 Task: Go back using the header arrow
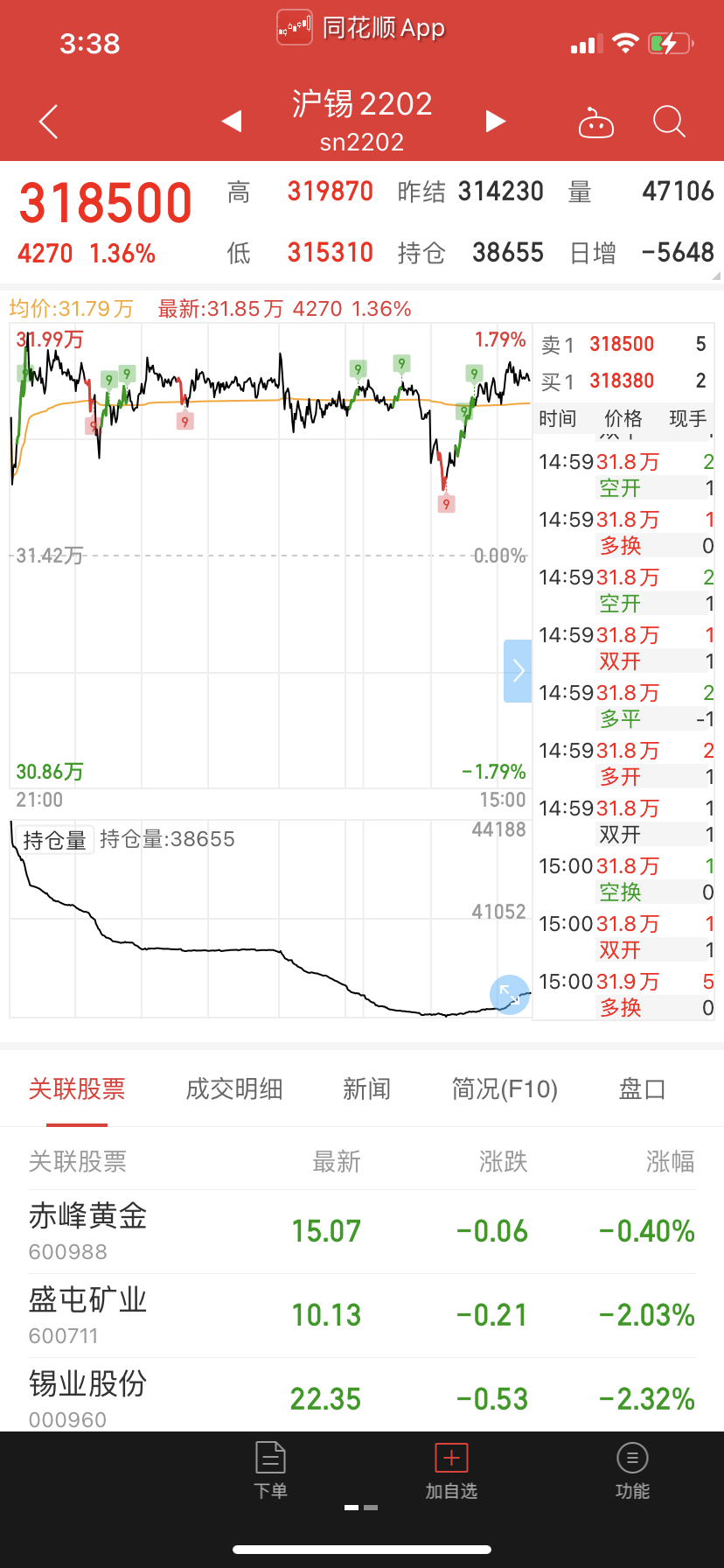[49, 122]
